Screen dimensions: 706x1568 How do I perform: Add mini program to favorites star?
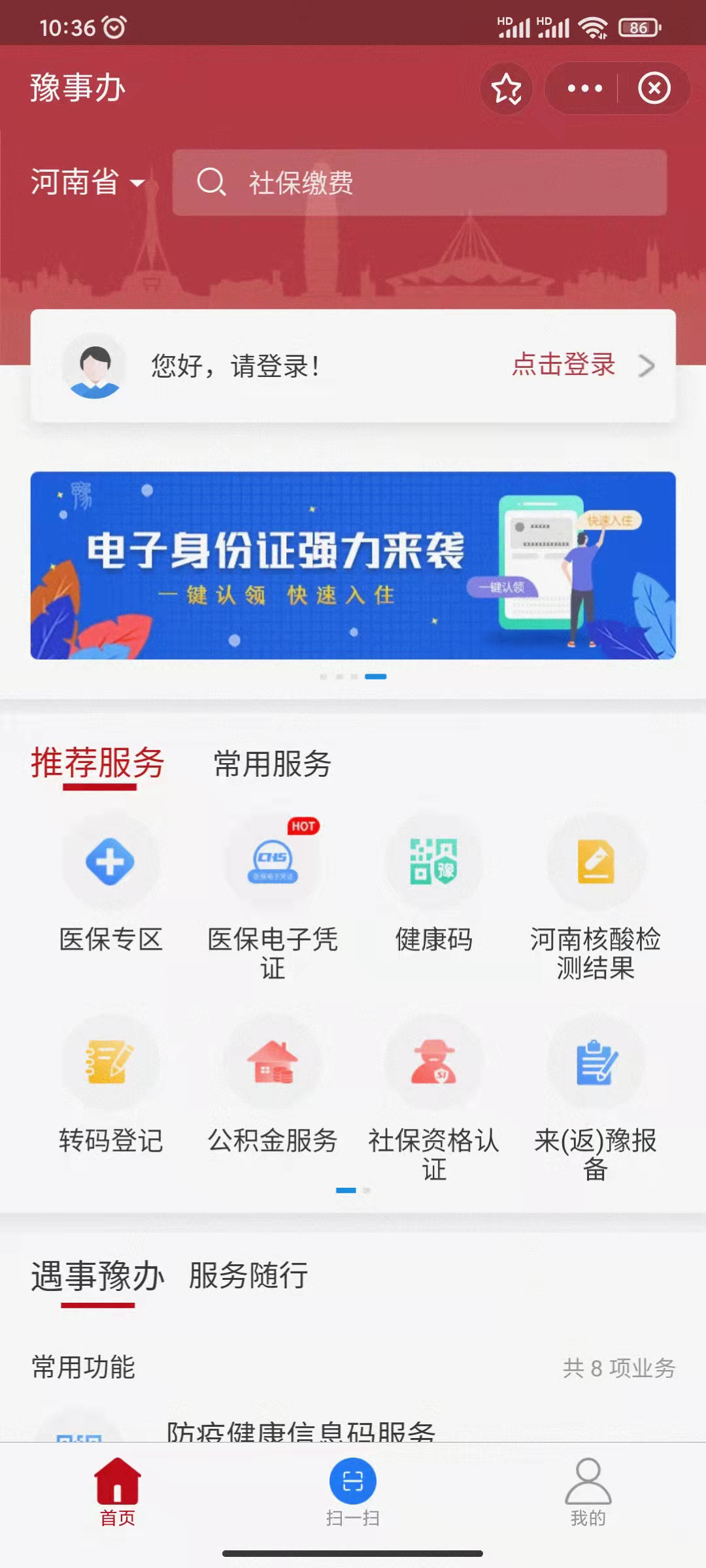click(x=507, y=88)
